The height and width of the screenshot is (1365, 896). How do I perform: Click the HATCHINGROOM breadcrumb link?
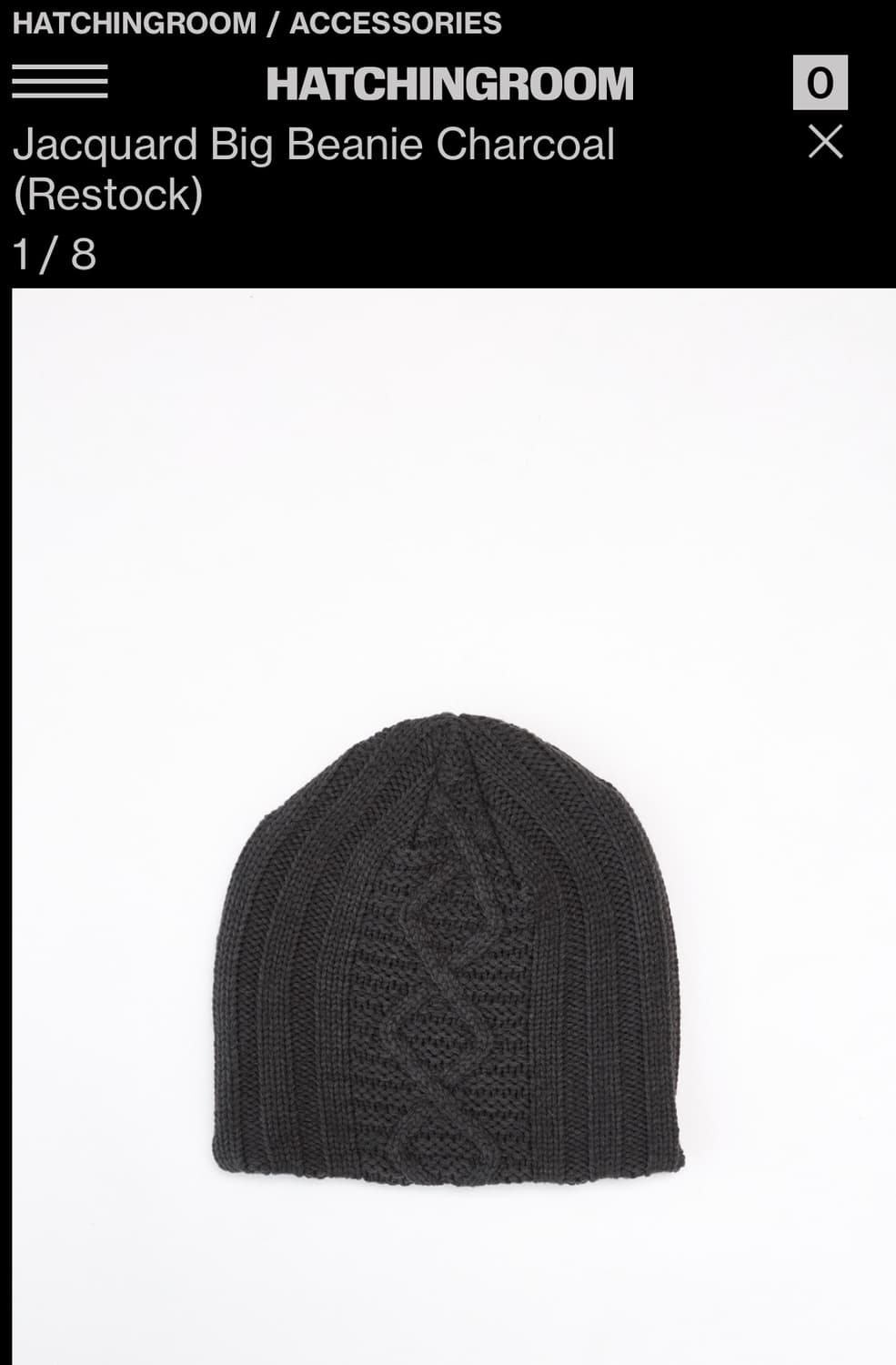coord(132,24)
